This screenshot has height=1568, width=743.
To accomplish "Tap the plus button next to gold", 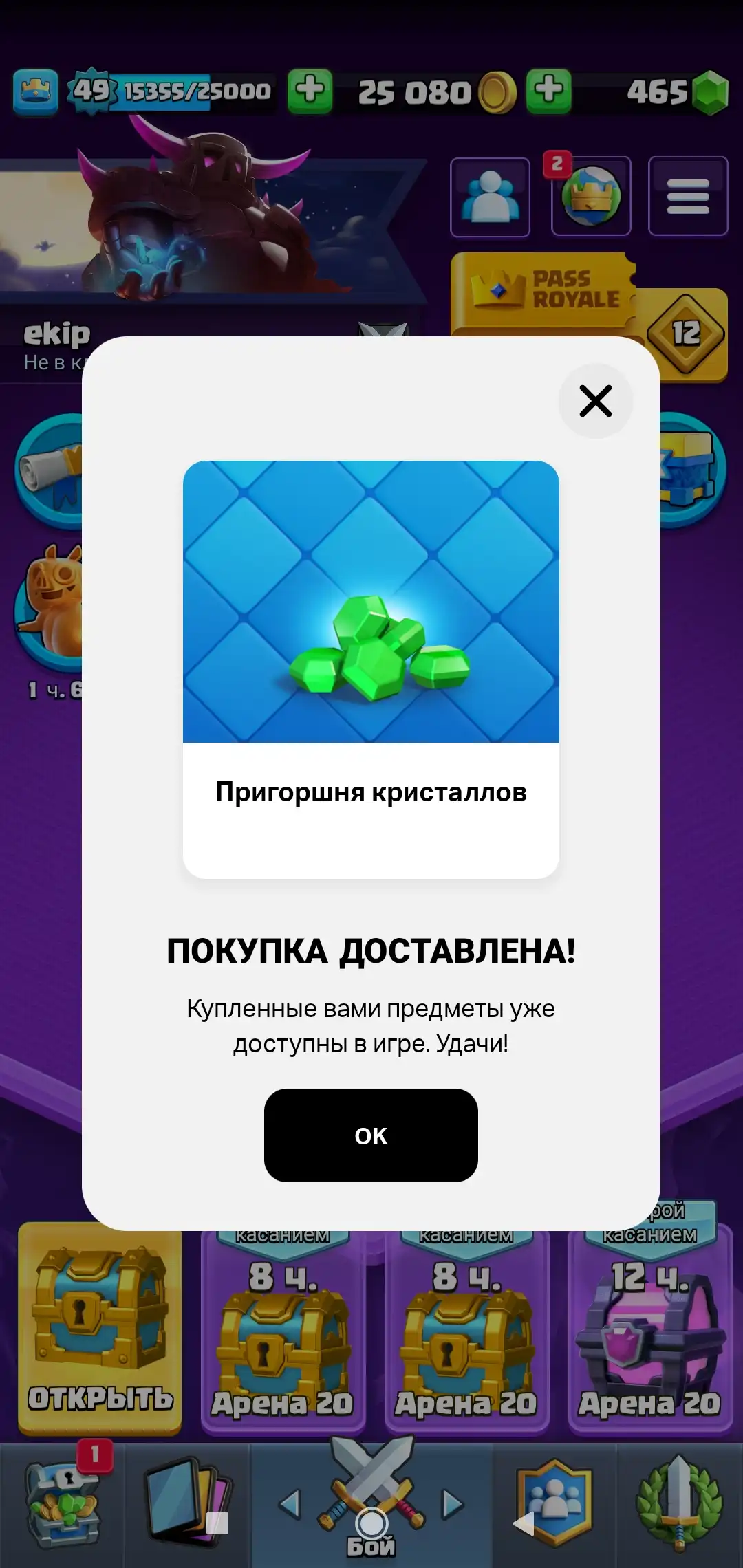I will tap(548, 91).
